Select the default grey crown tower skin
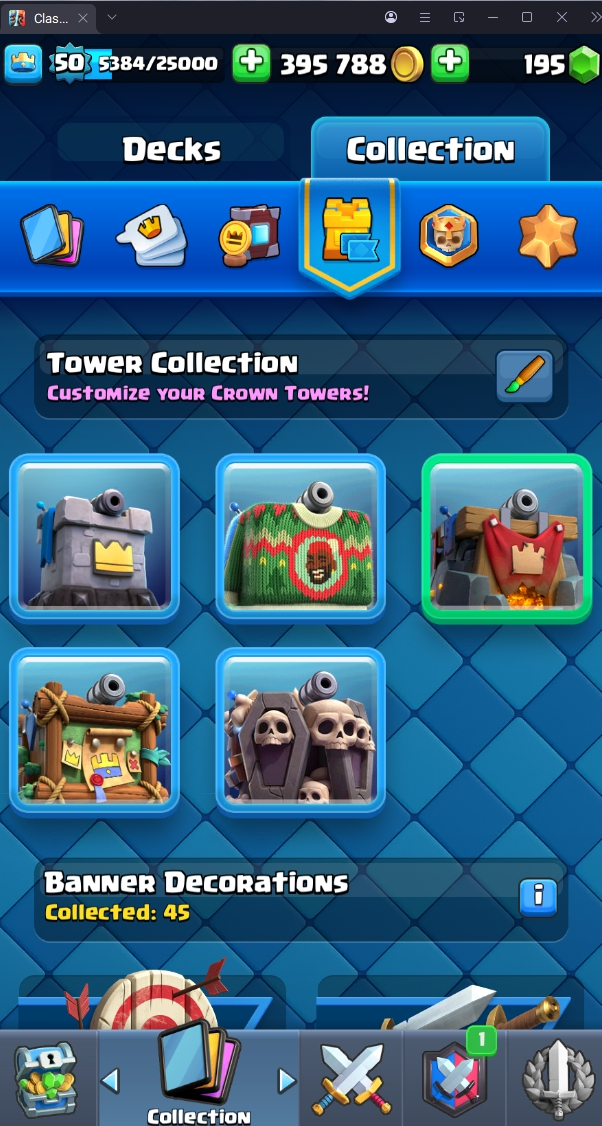The width and height of the screenshot is (602, 1126). [x=95, y=537]
